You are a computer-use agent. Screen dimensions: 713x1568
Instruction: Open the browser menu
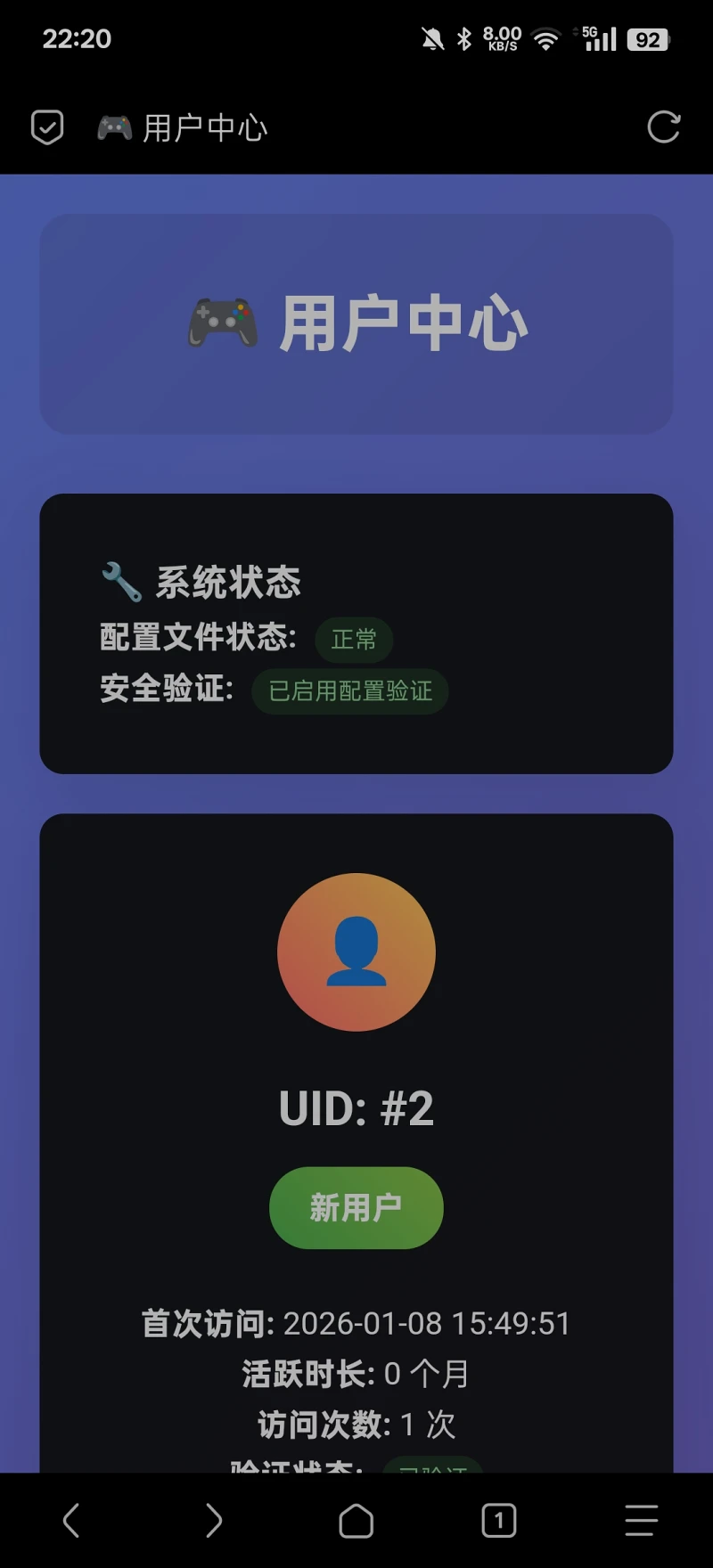pos(641,1520)
